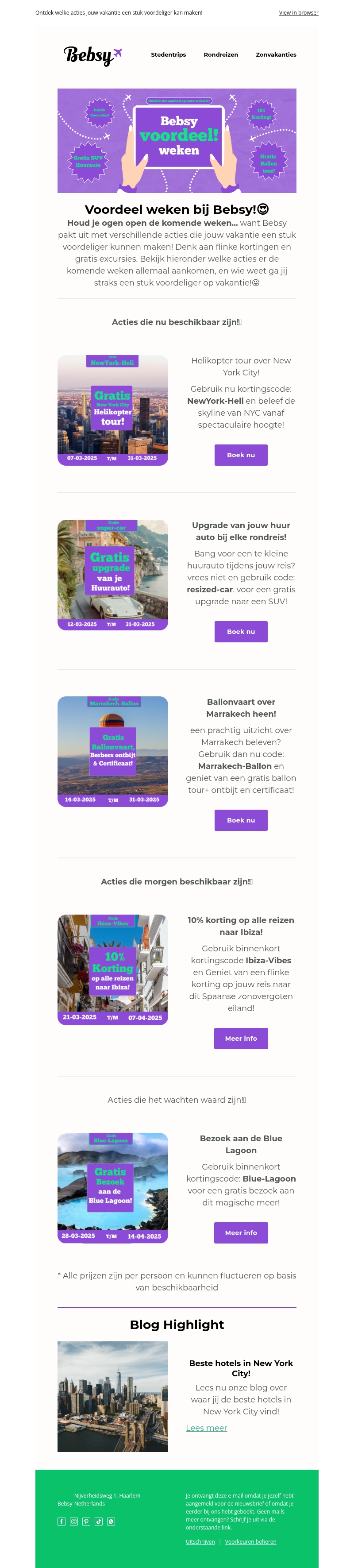Open the New York City blog photo
354x1568 pixels.
pos(112,1396)
